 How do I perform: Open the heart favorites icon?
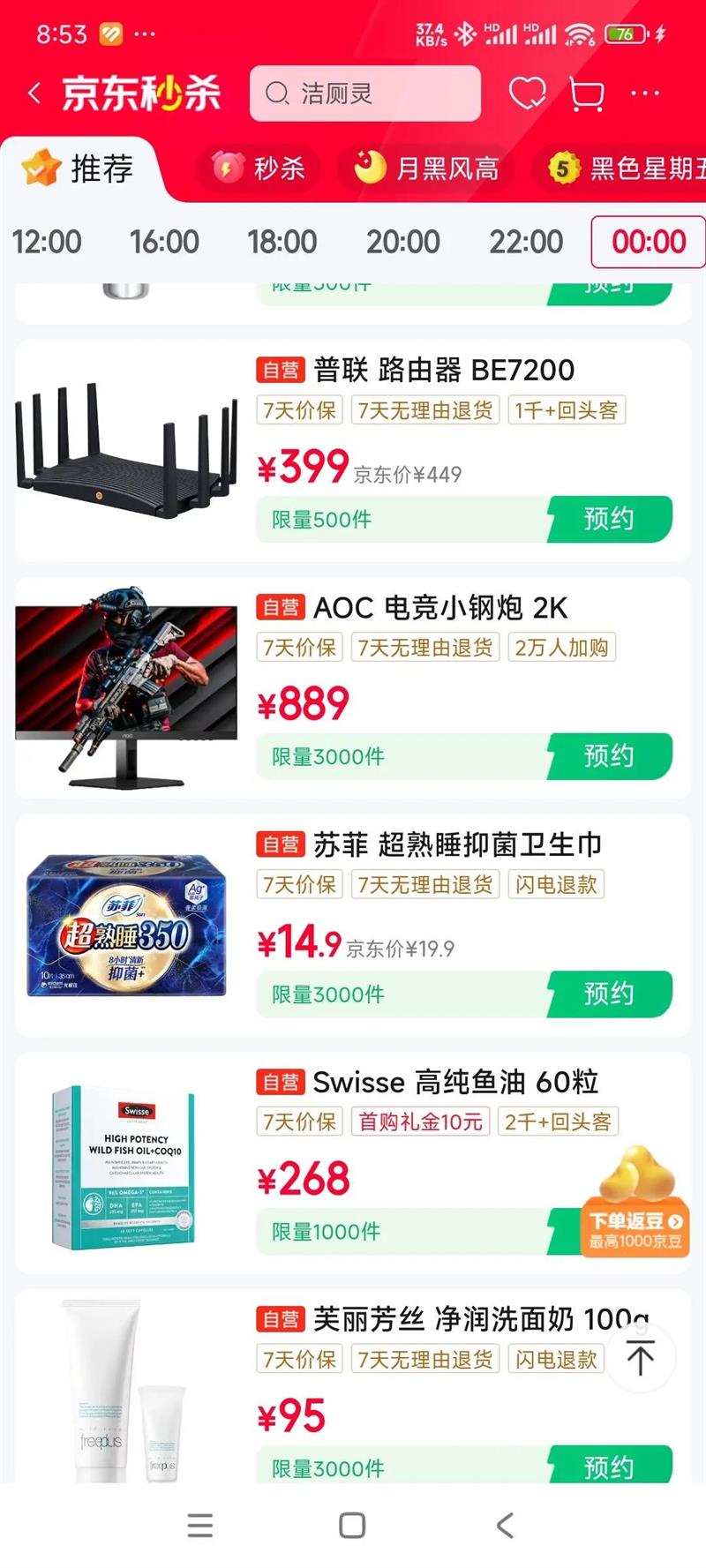click(x=527, y=93)
